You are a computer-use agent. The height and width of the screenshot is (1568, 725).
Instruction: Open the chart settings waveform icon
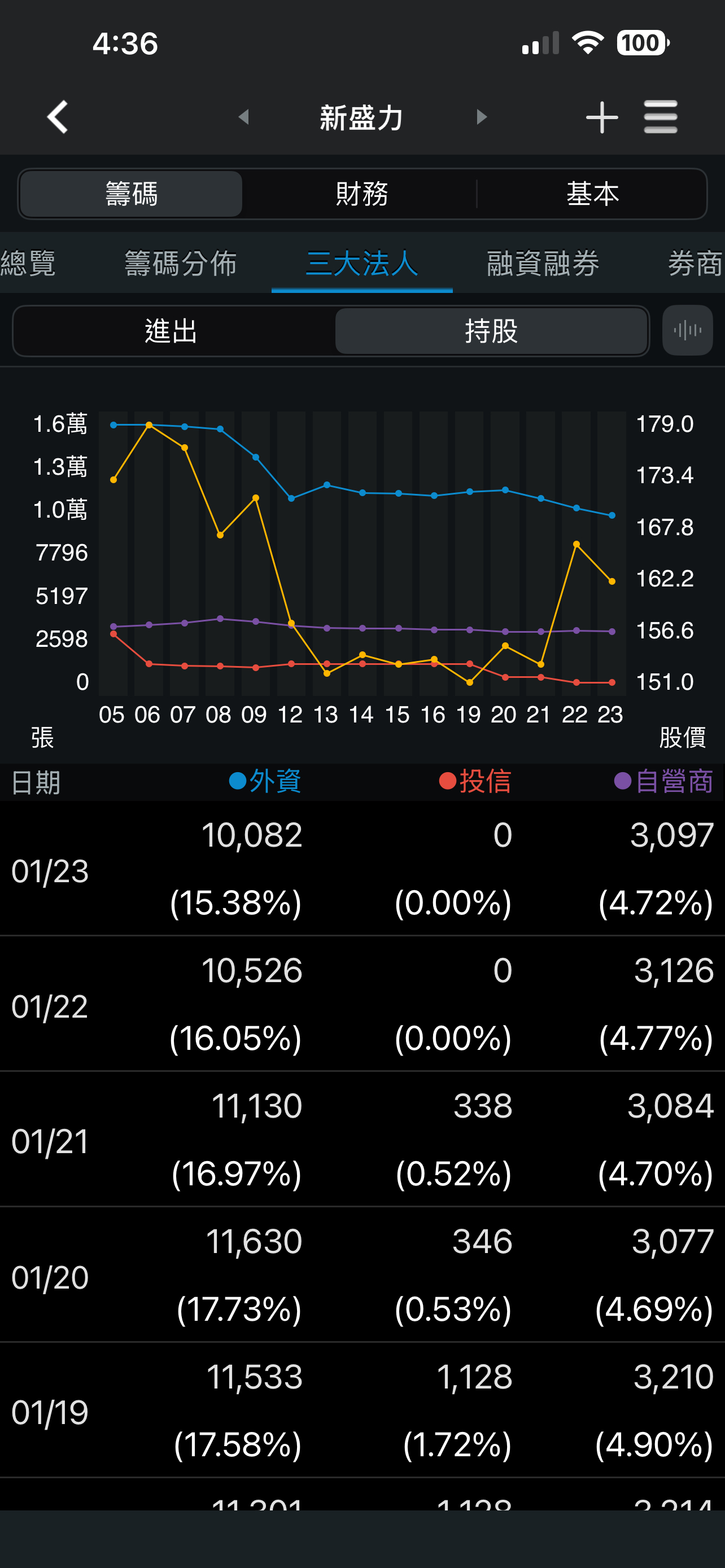pos(687,331)
